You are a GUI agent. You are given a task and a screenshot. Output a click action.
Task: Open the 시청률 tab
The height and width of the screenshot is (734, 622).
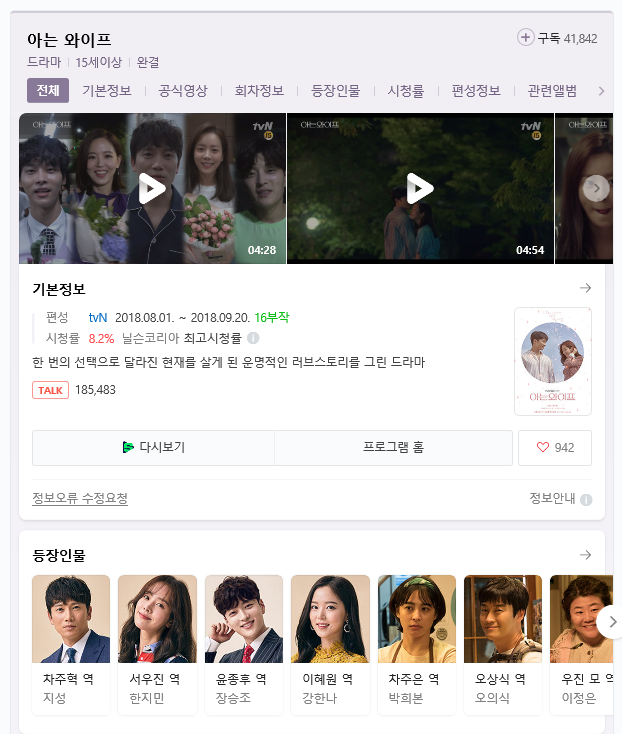tap(406, 91)
